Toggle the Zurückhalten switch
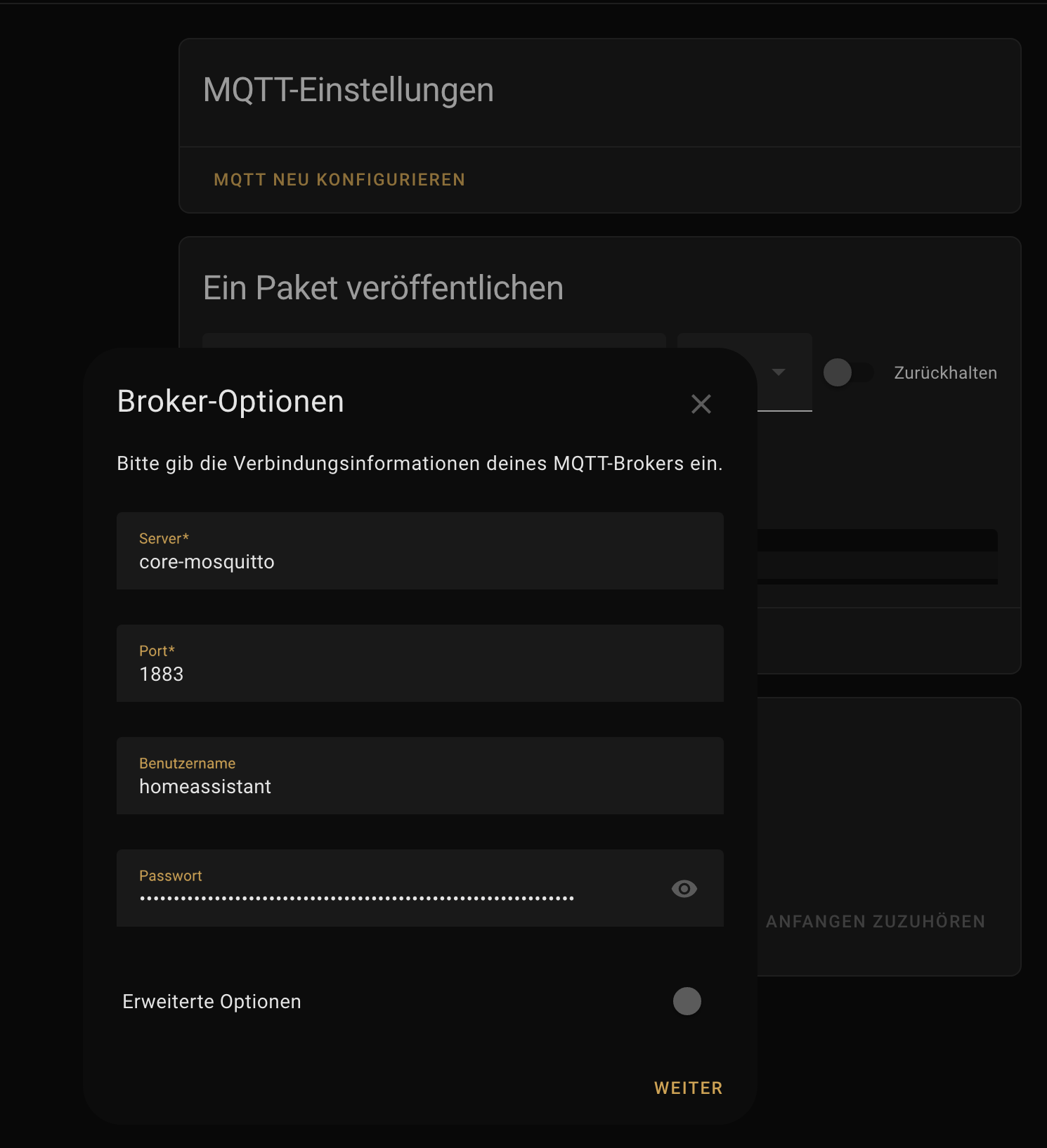The image size is (1047, 1148). click(847, 372)
